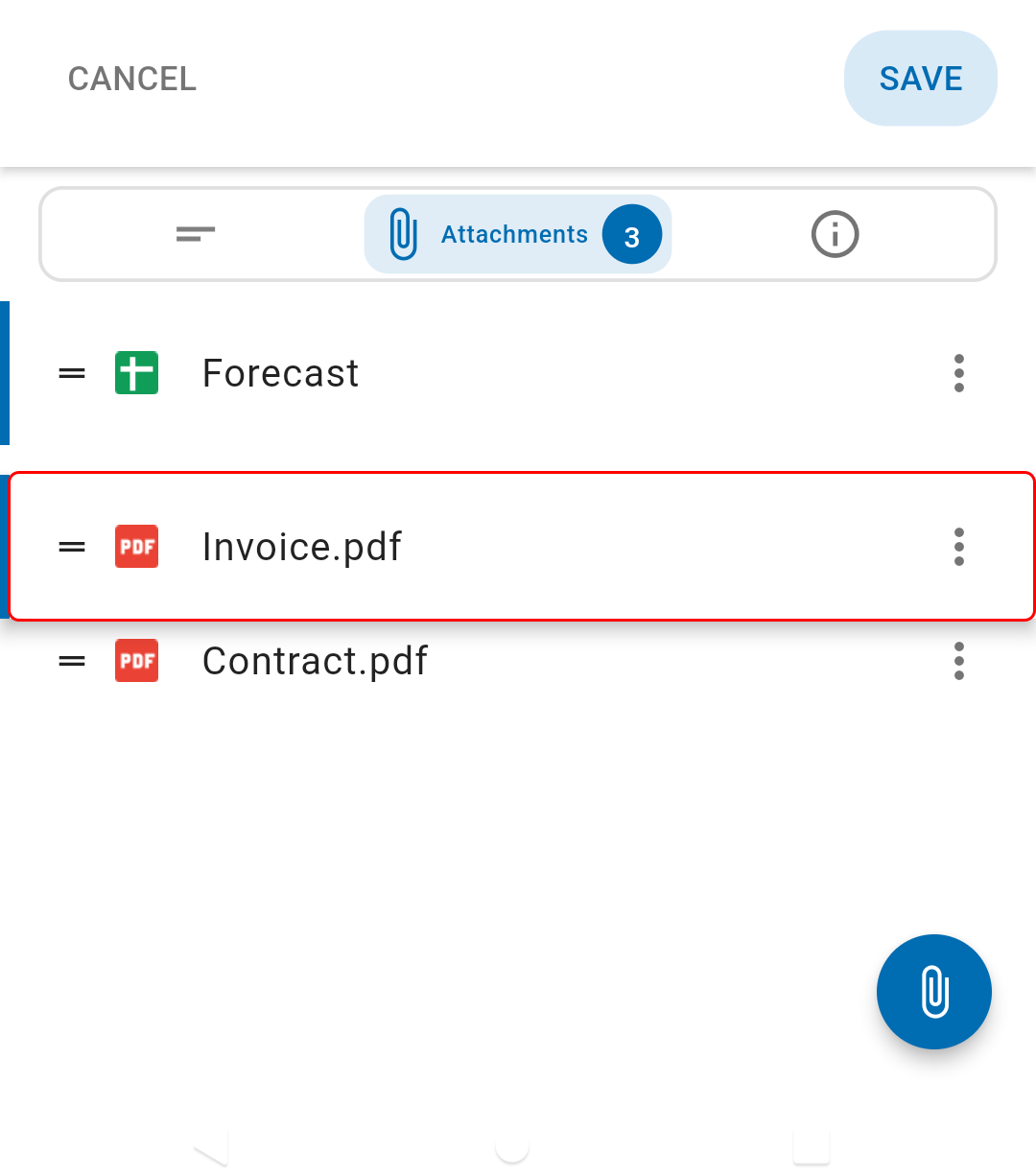Open the Contract.pdf attachment
The width and height of the screenshot is (1036, 1176).
pos(315,661)
